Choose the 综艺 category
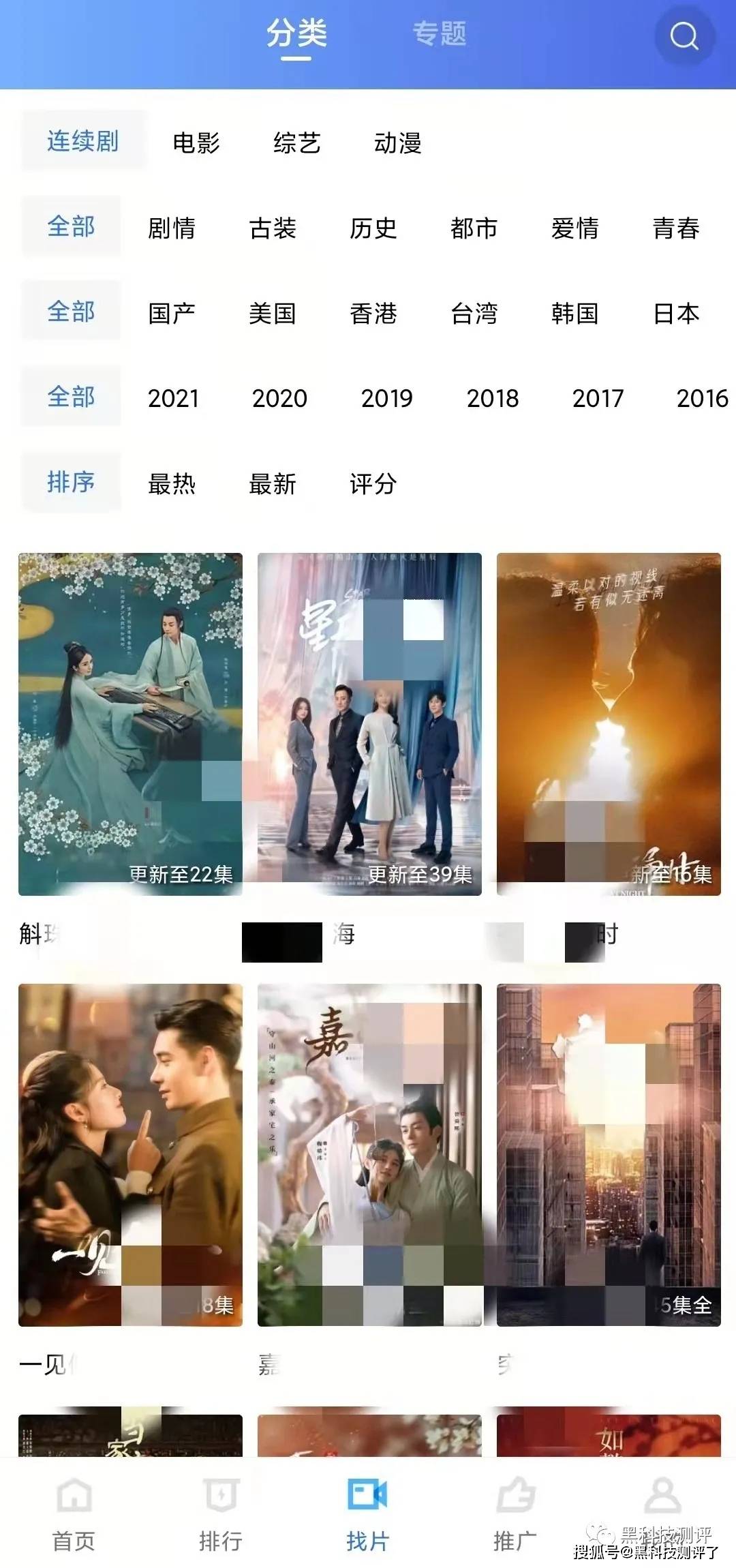This screenshot has width=736, height=1568. 296,142
